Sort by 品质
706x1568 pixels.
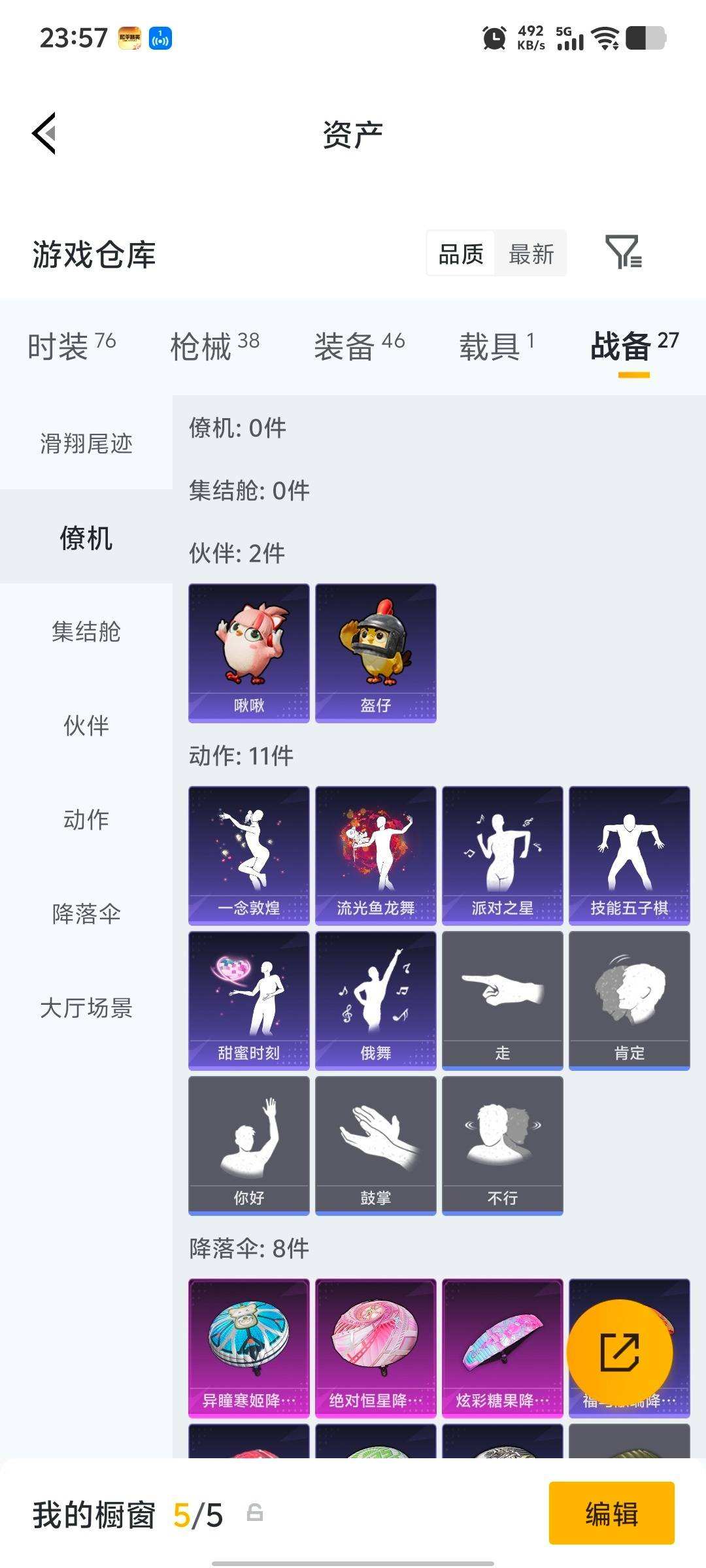pyautogui.click(x=461, y=253)
